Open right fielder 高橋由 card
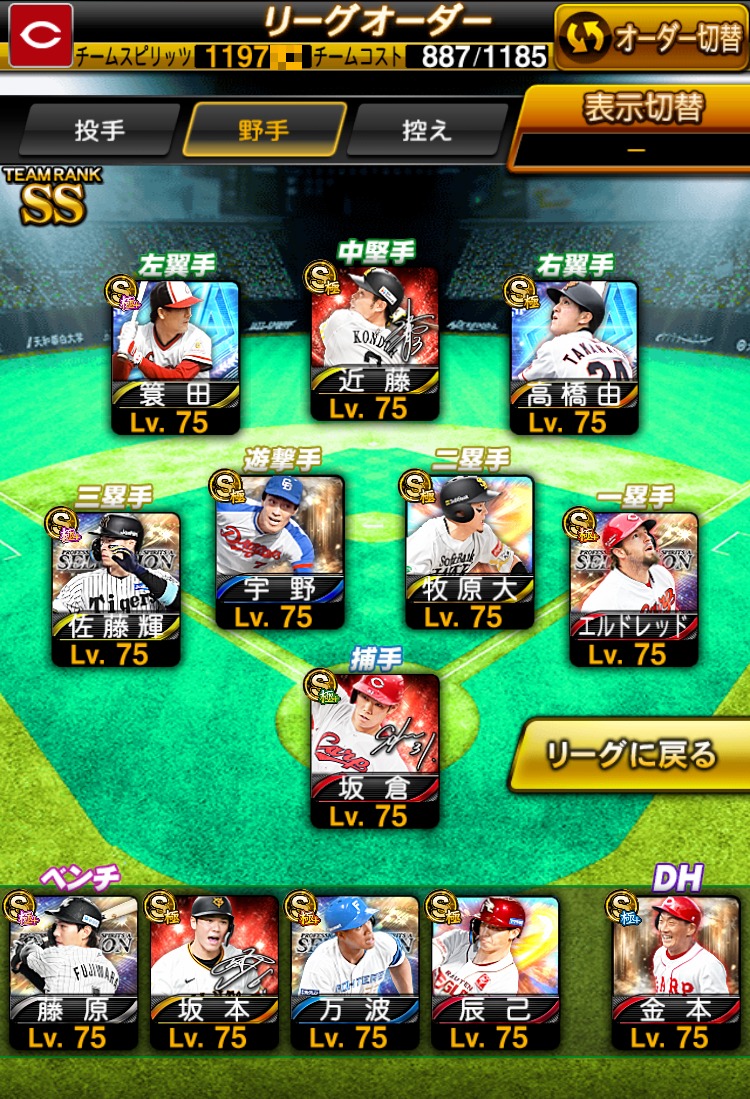750x1099 pixels. point(574,357)
